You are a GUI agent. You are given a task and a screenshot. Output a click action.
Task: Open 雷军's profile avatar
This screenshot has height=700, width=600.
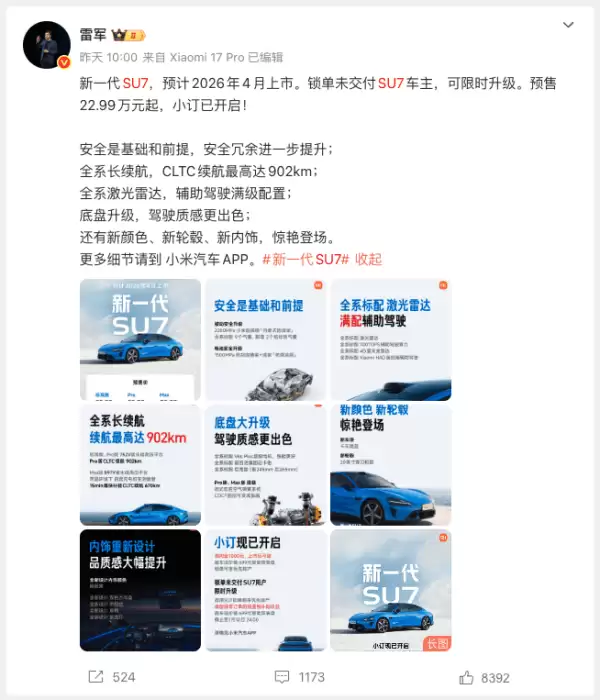tap(47, 45)
